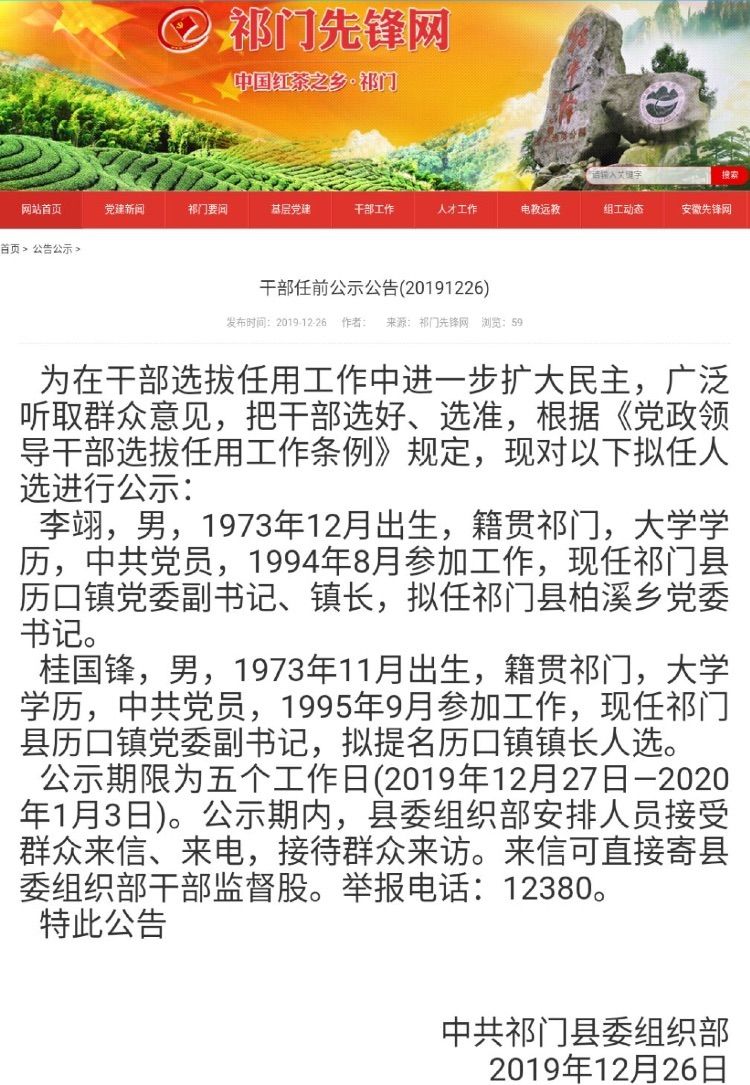
Task: Open the 公告公示 breadcrumb link
Action: [52, 249]
